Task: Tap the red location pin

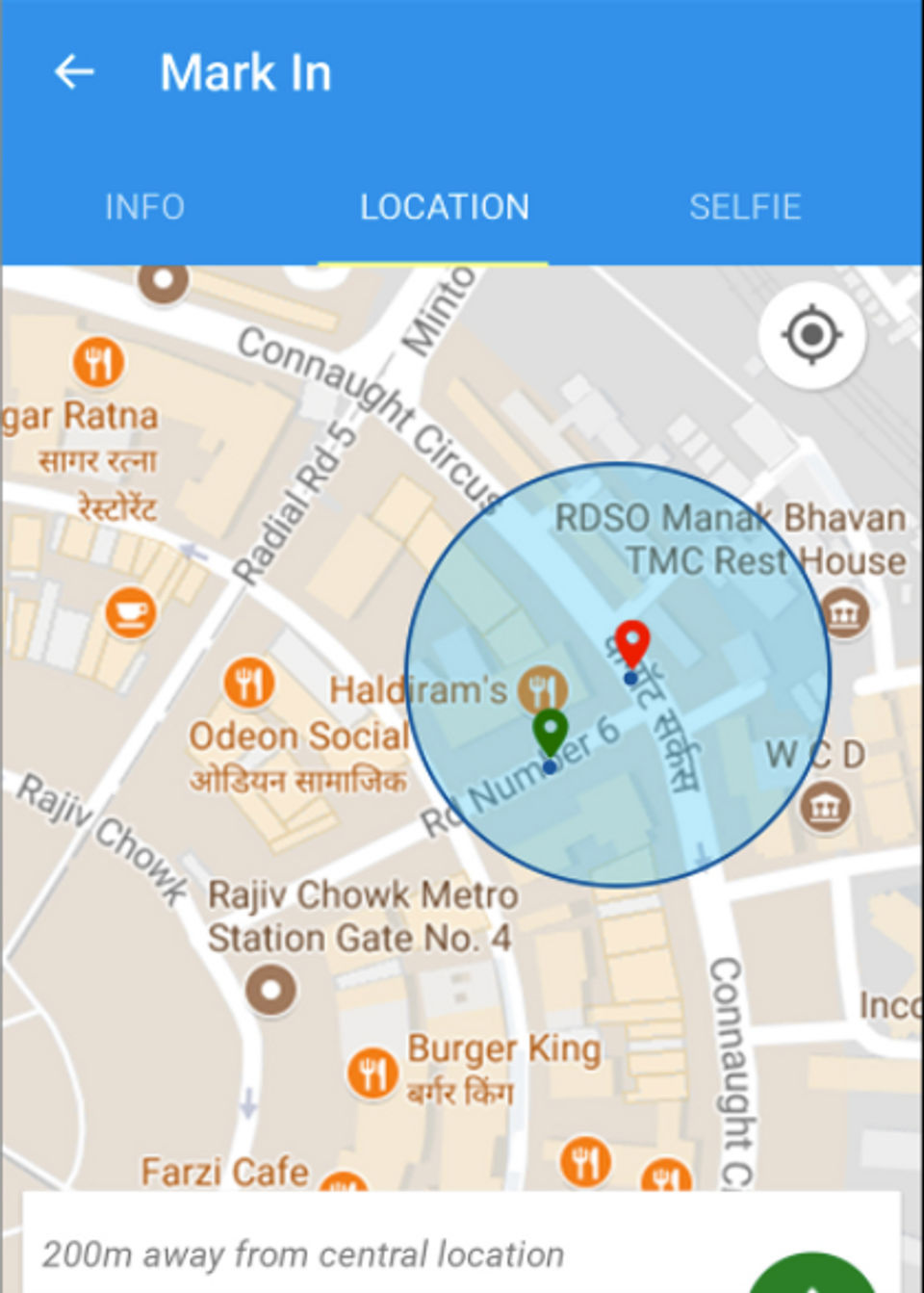Action: click(632, 644)
